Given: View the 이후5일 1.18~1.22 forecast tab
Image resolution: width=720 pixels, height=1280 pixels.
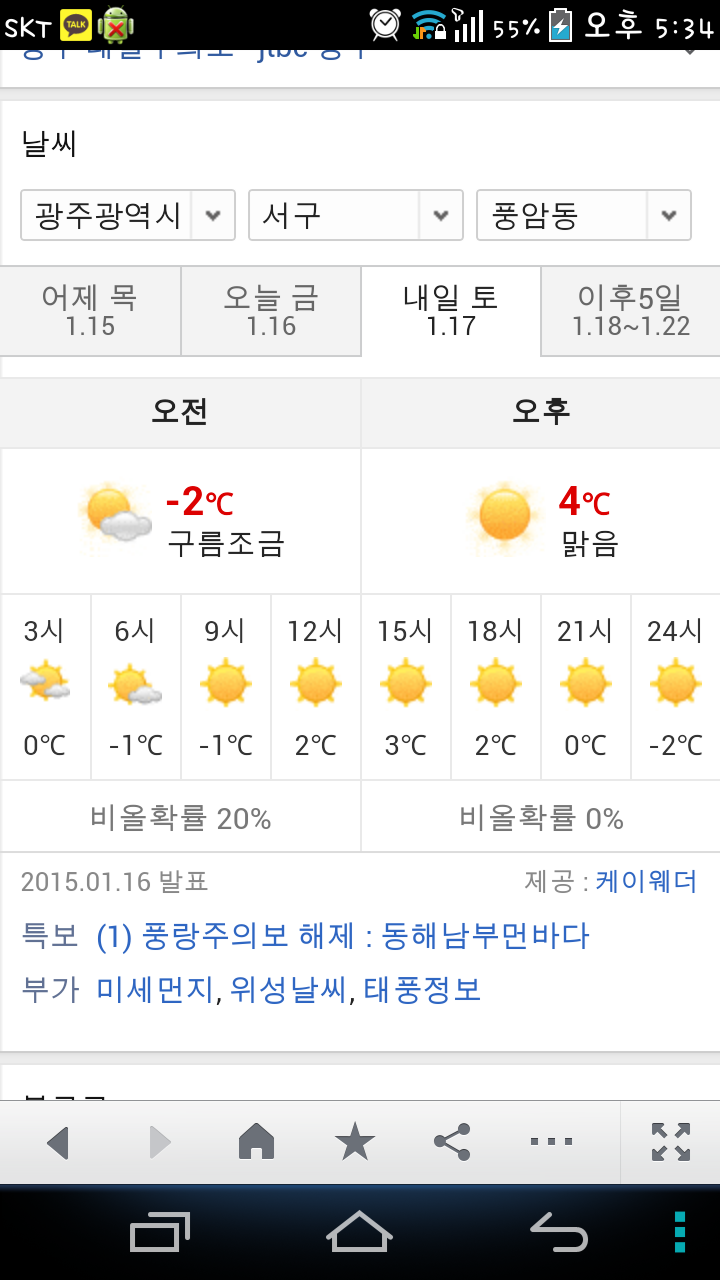Looking at the screenshot, I should coord(631,311).
